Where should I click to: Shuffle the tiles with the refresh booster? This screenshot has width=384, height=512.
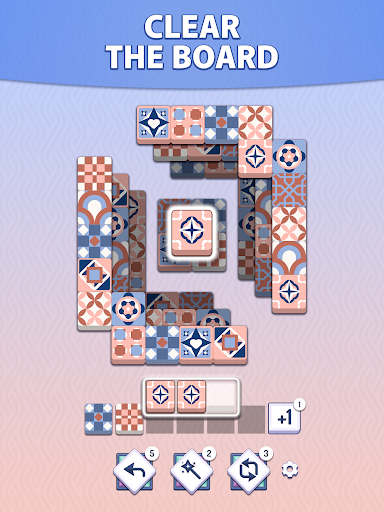pos(249,470)
